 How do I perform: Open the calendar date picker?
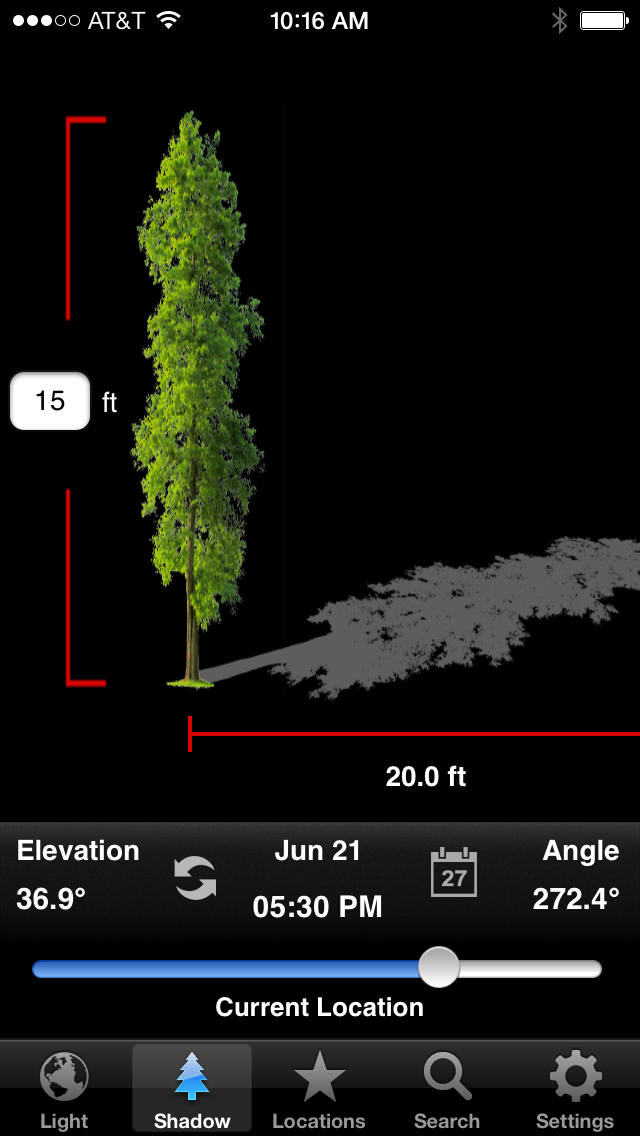454,873
